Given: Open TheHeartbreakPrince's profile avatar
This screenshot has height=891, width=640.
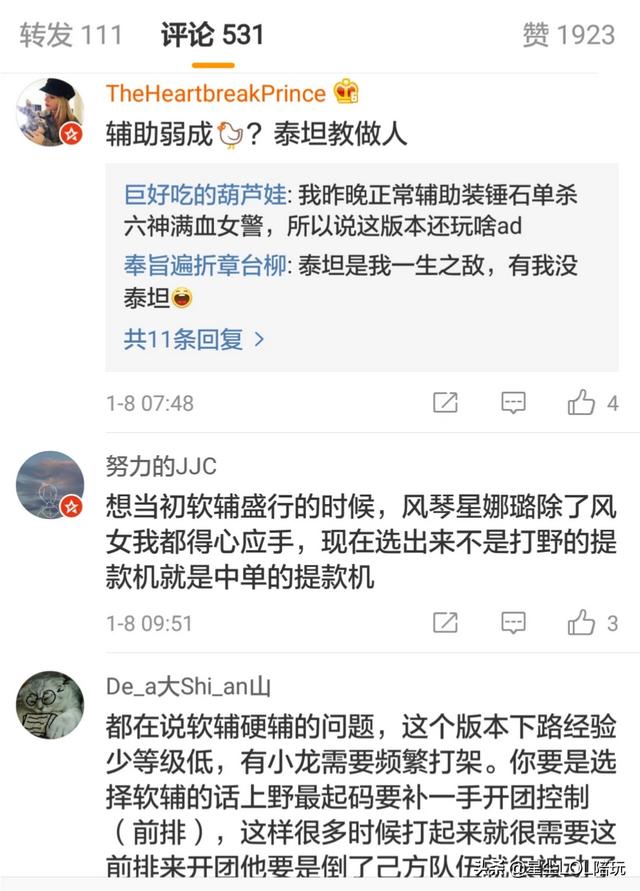Looking at the screenshot, I should pos(49,110).
